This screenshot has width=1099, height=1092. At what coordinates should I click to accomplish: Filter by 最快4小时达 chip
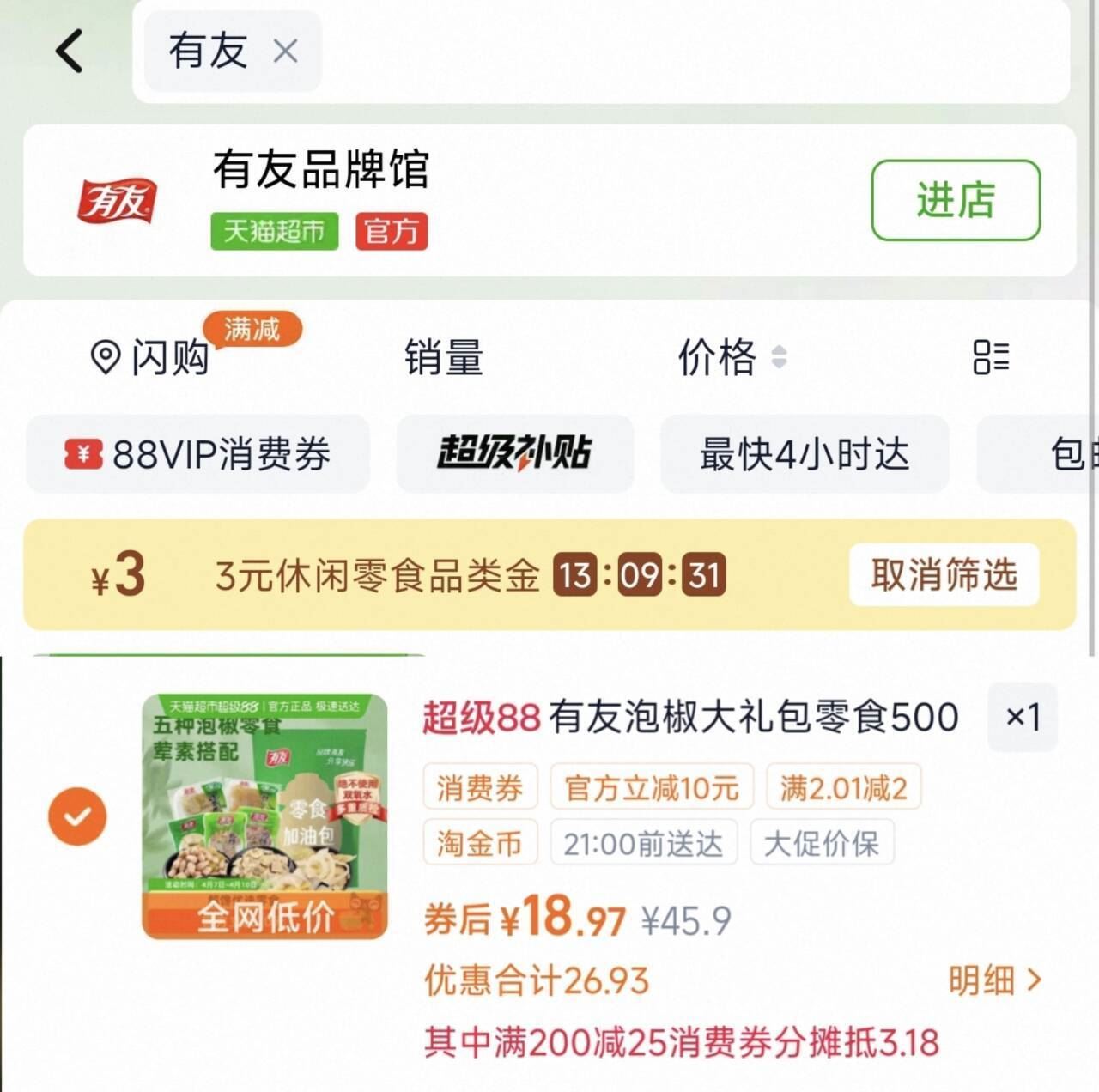[805, 454]
